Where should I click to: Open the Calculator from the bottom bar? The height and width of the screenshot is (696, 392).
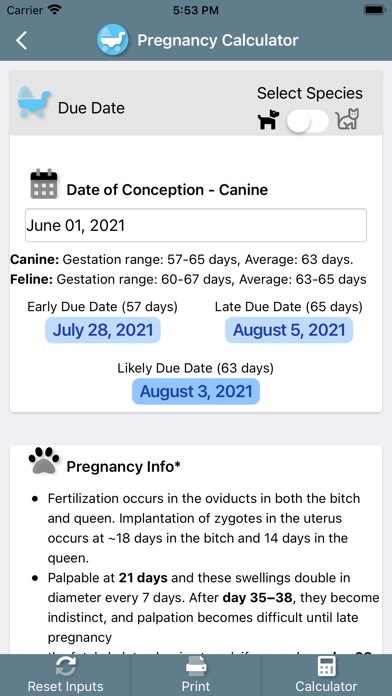pyautogui.click(x=326, y=675)
